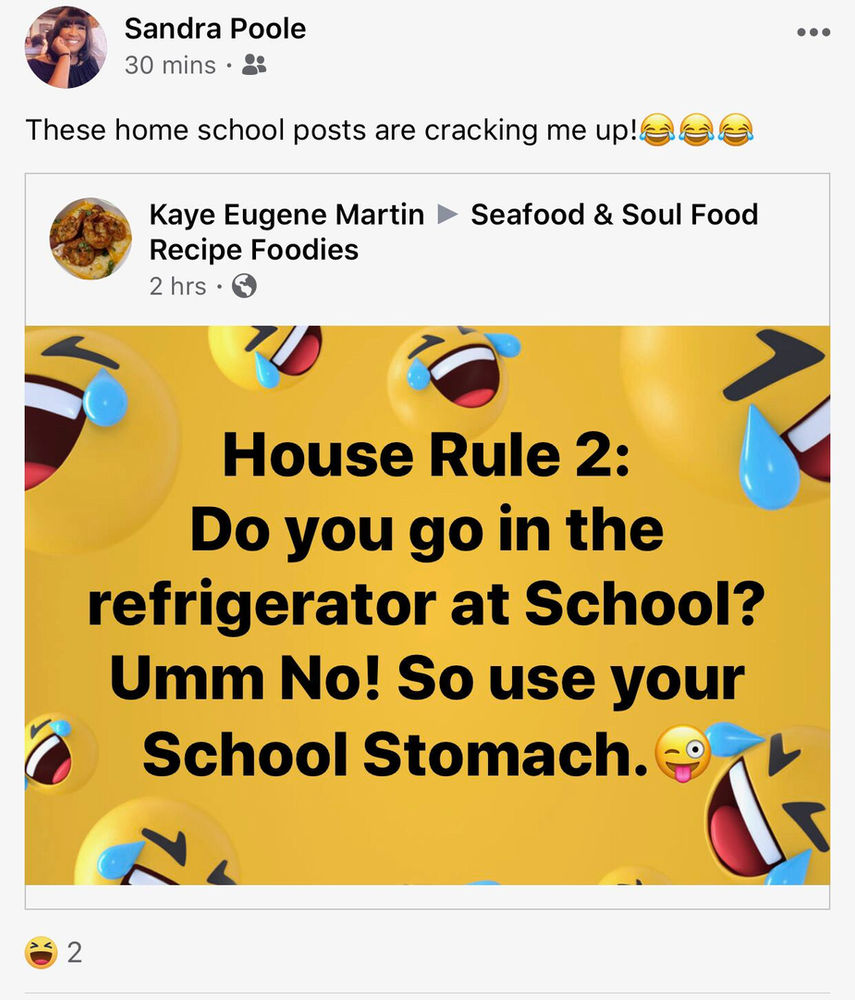Open Sandra Poole's profile by name

[x=215, y=29]
